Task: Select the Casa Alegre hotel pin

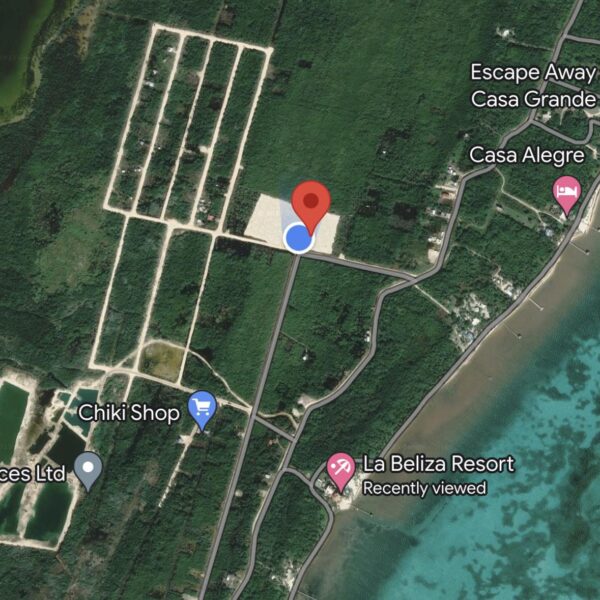Action: 567,193
